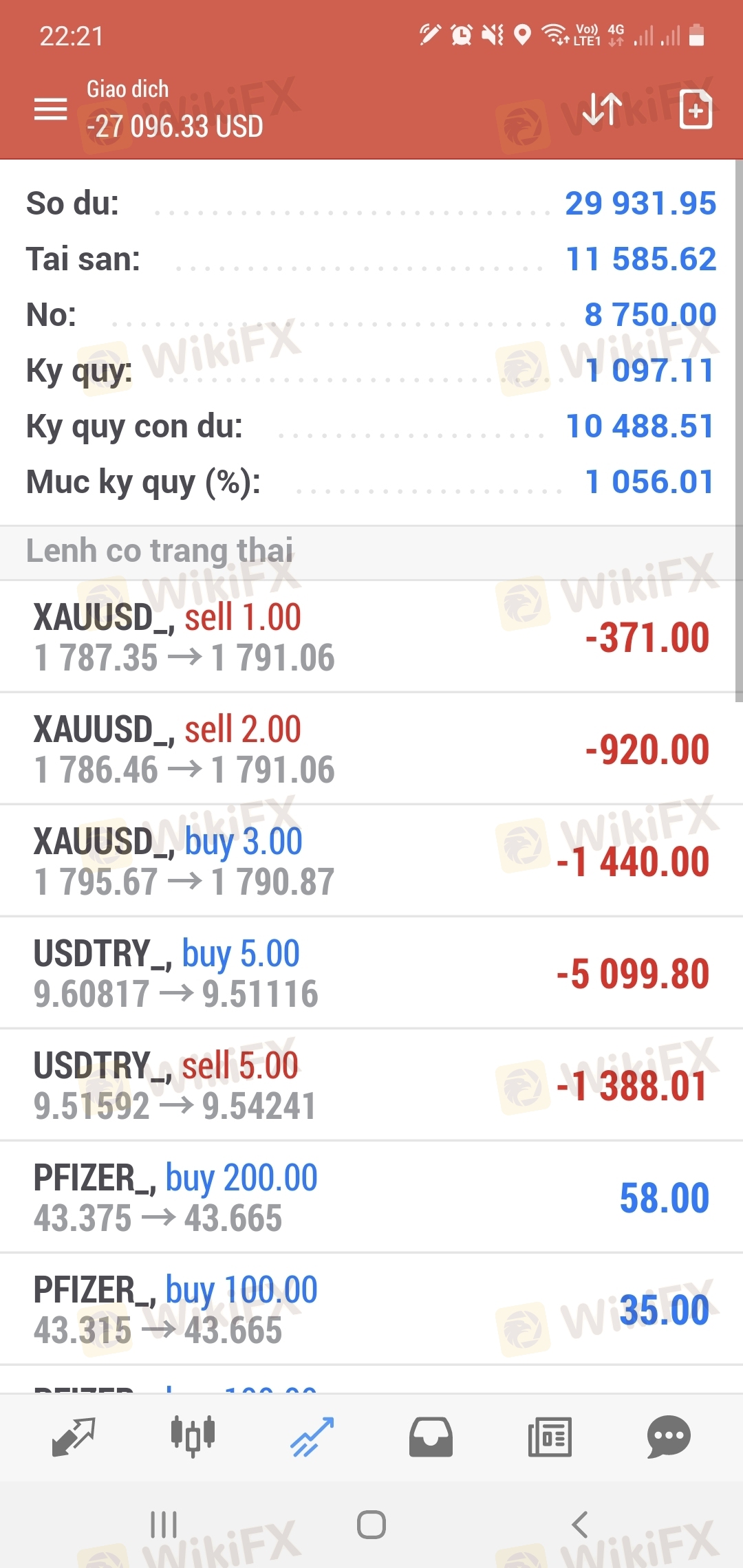The image size is (743, 1568).
Task: View the PFIZER buy 200.00 position
Action: click(371, 1197)
